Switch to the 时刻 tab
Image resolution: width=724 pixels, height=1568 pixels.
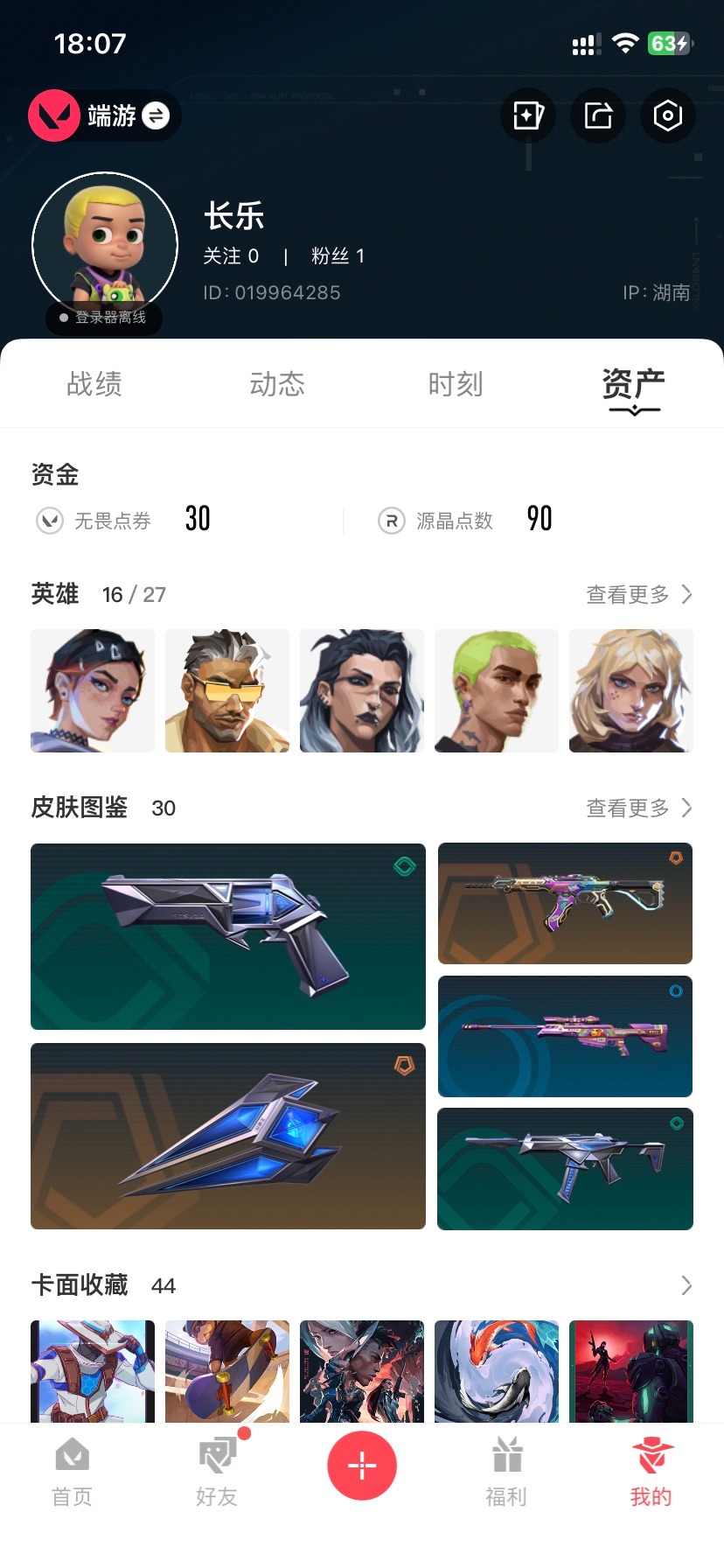tap(456, 384)
